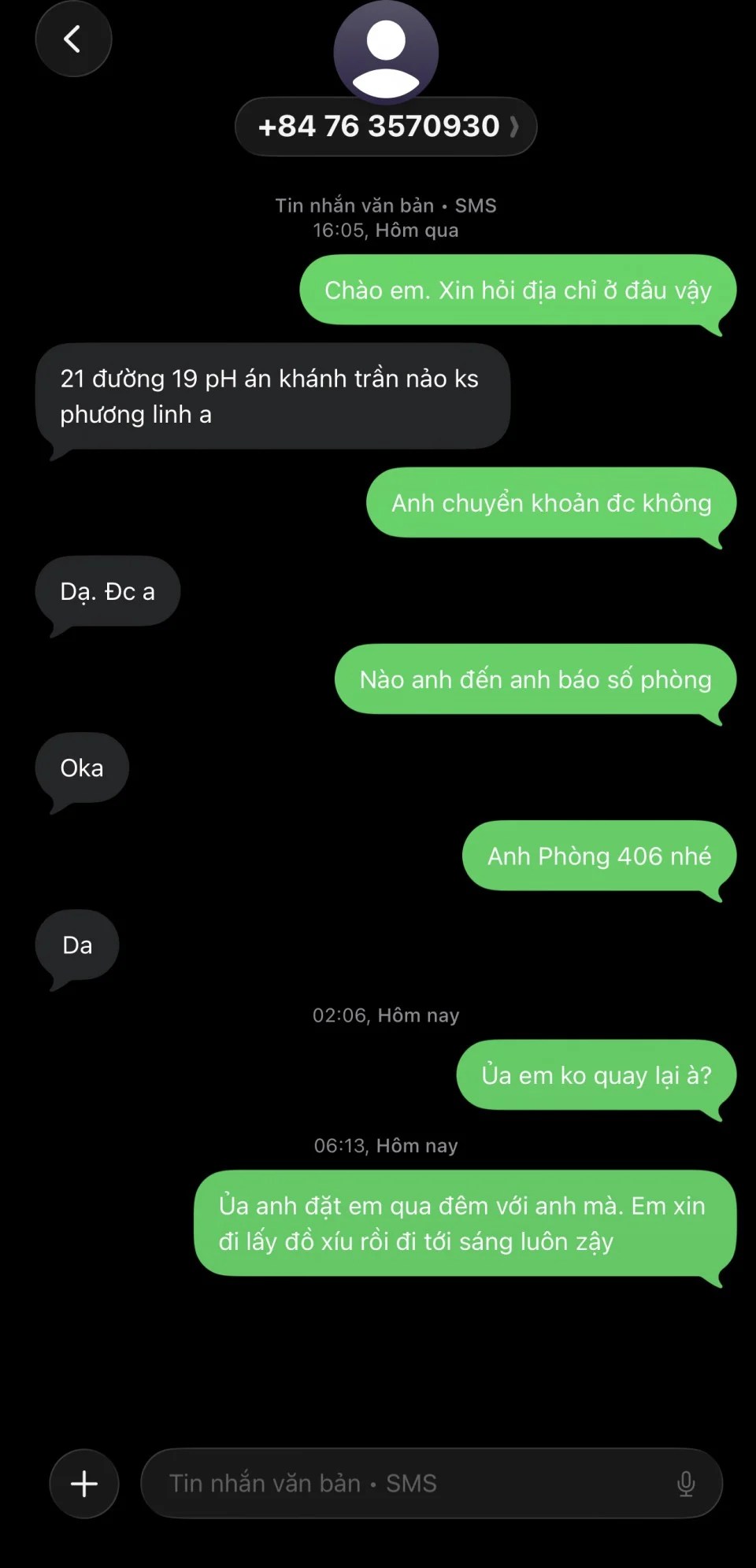Open contact details for +84 76 3570930
The width and height of the screenshot is (756, 1568).
coord(386,127)
